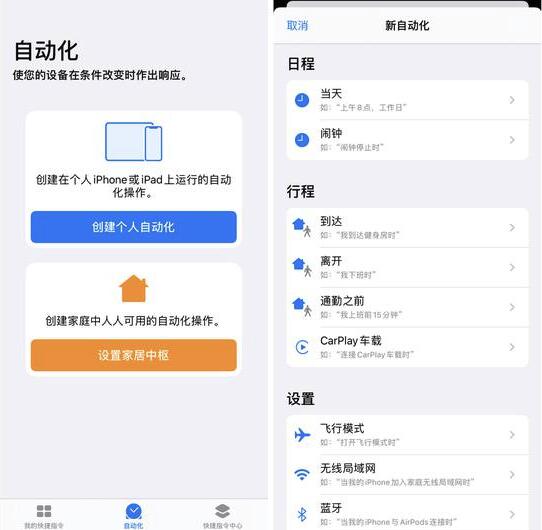542x530 pixels.
Task: Pick the 离开 trigger row
Action: [407, 268]
